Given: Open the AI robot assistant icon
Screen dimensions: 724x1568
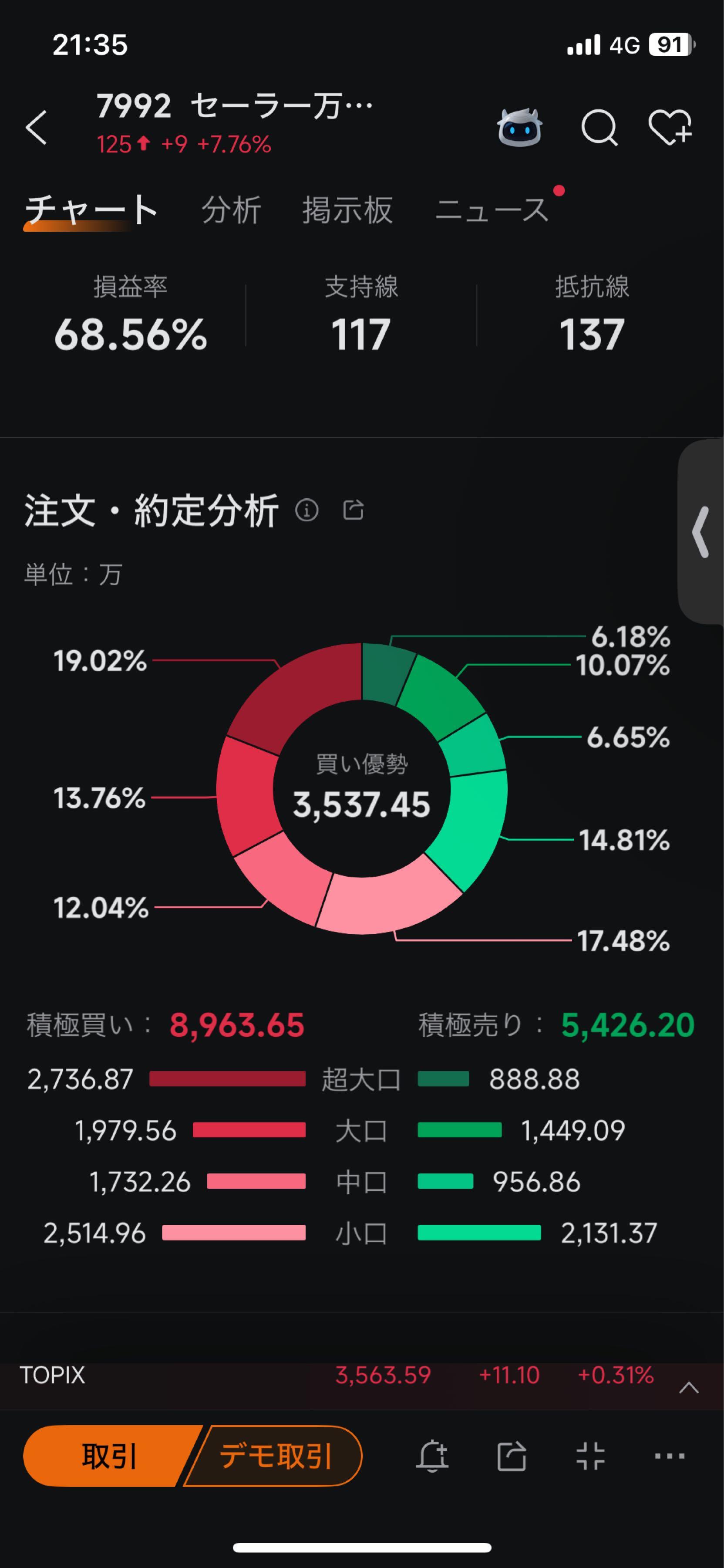Looking at the screenshot, I should point(519,127).
